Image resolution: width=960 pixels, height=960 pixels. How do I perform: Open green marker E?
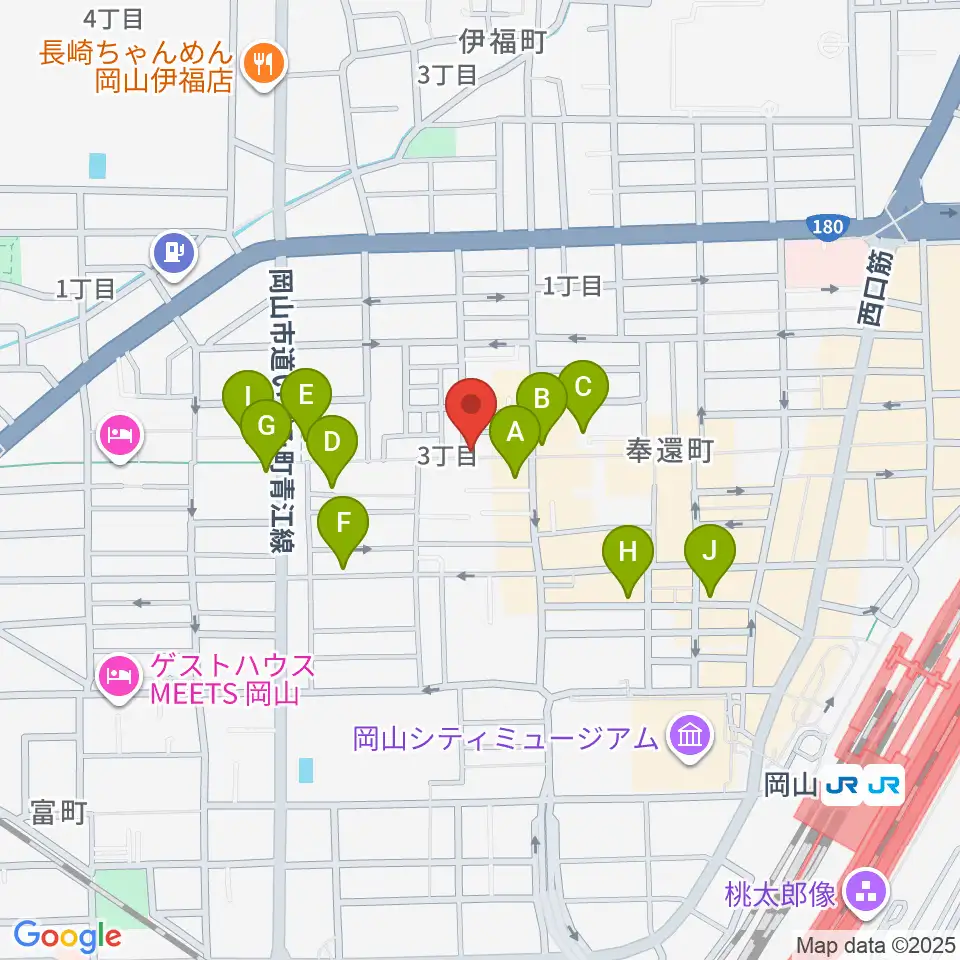click(x=306, y=395)
